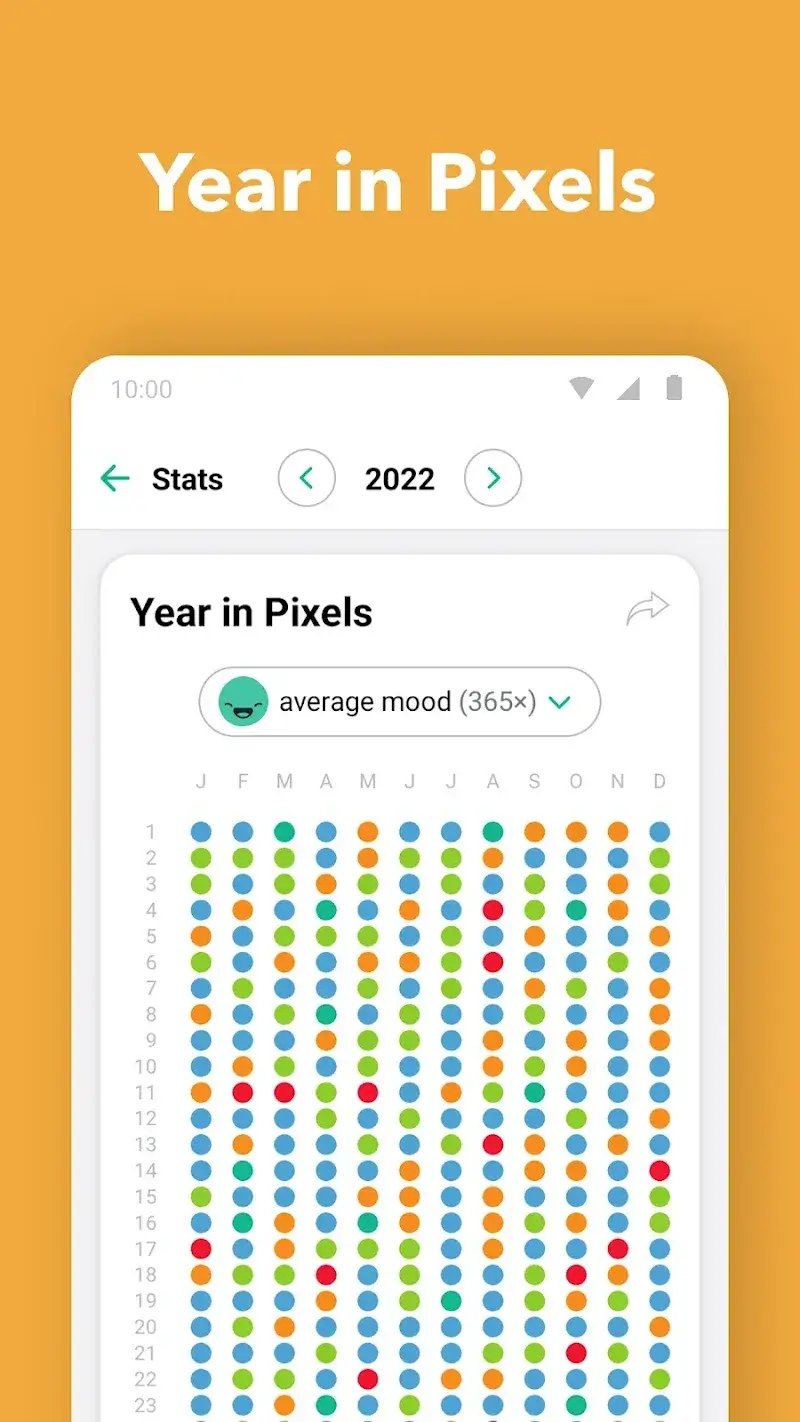Click the next year chevron
Image resolution: width=800 pixels, height=1422 pixels.
492,479
